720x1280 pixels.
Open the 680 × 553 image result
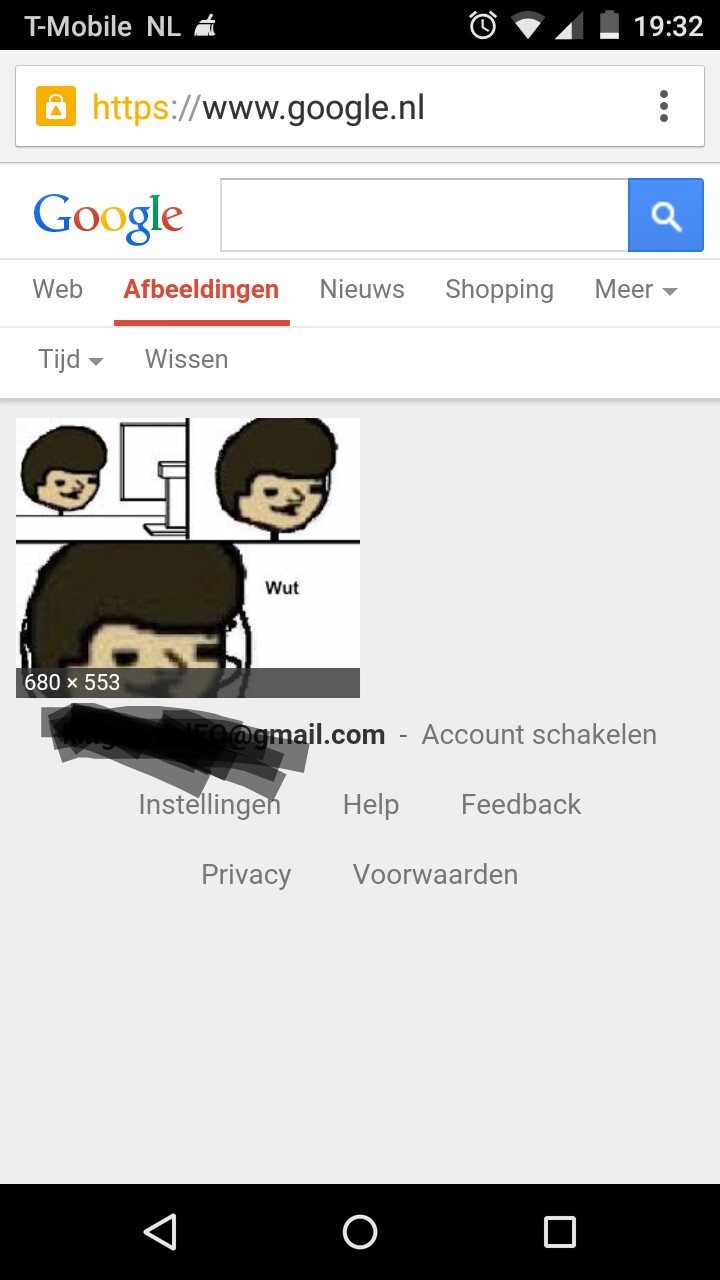point(188,557)
